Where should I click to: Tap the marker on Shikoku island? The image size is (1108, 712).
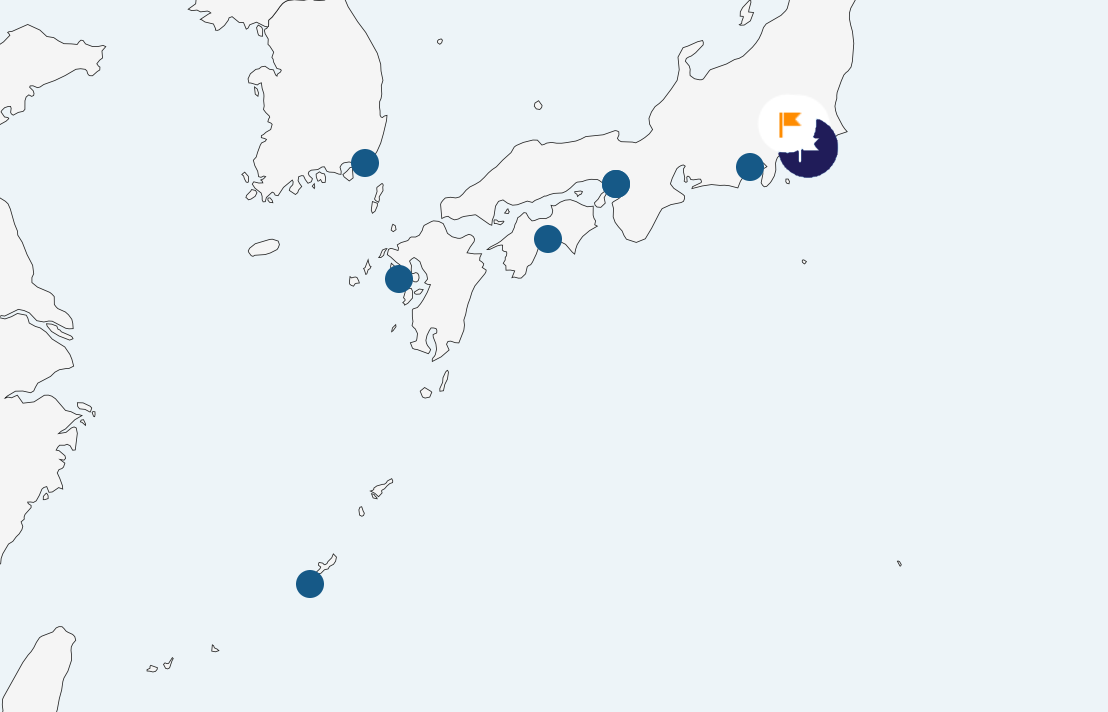point(548,239)
